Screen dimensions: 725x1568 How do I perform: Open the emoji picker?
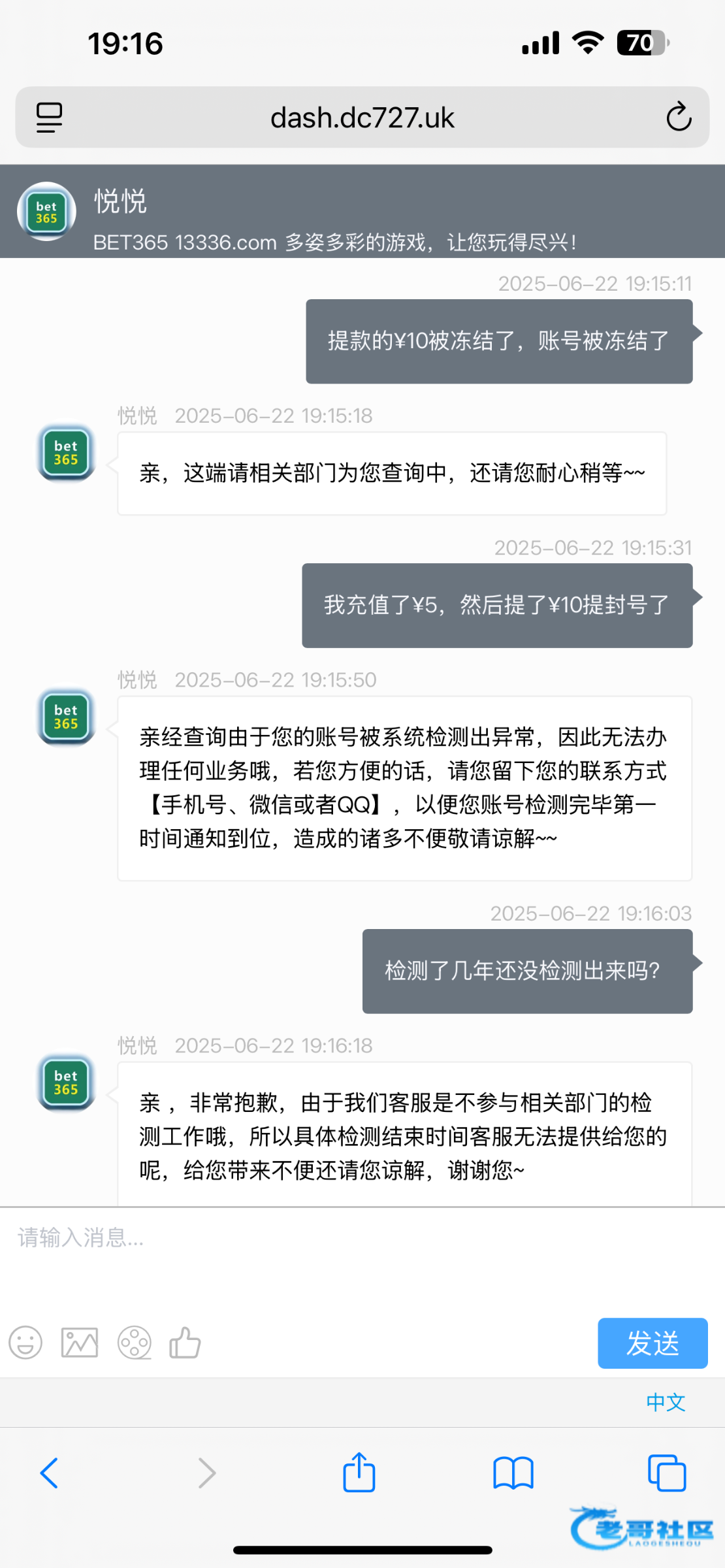click(x=25, y=1343)
